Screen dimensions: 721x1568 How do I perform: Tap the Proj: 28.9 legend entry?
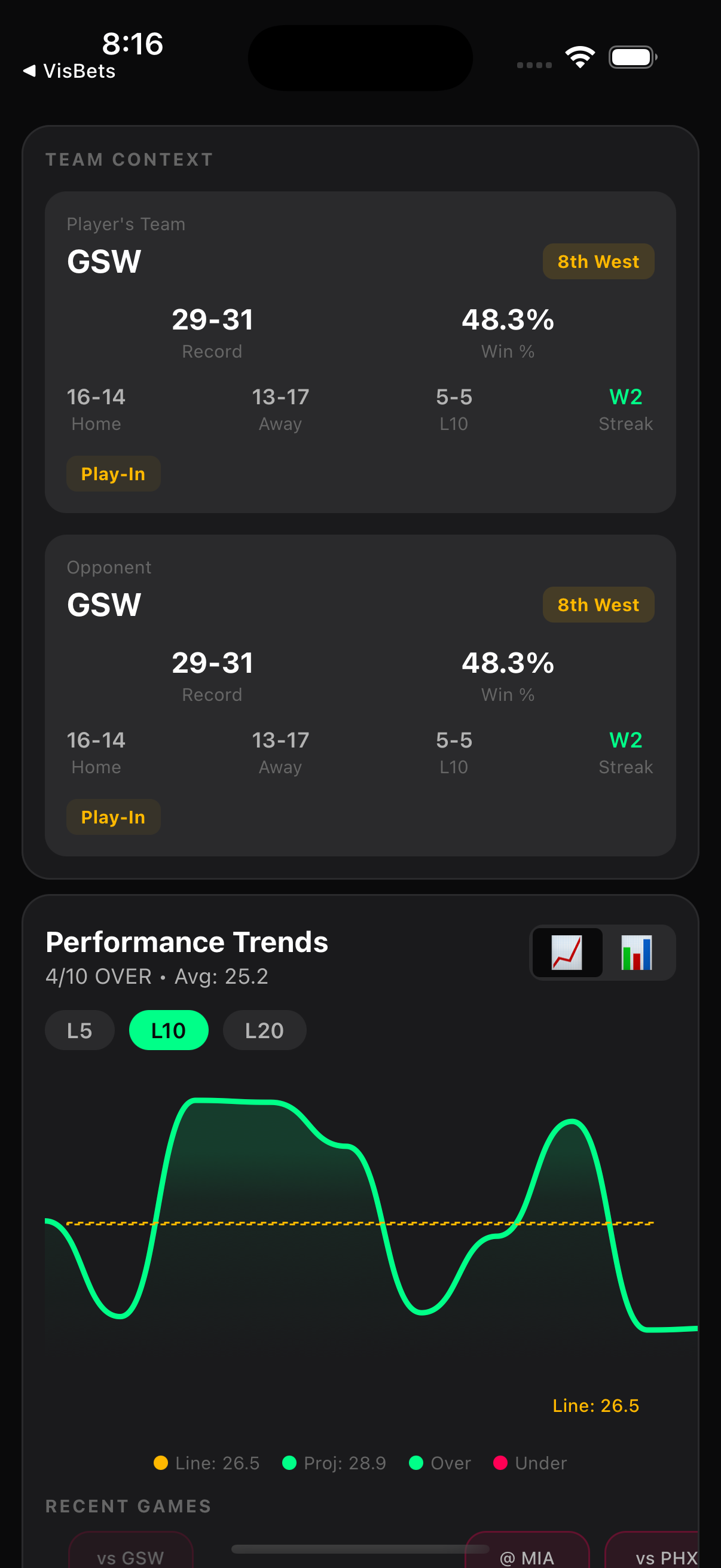[x=290, y=1463]
